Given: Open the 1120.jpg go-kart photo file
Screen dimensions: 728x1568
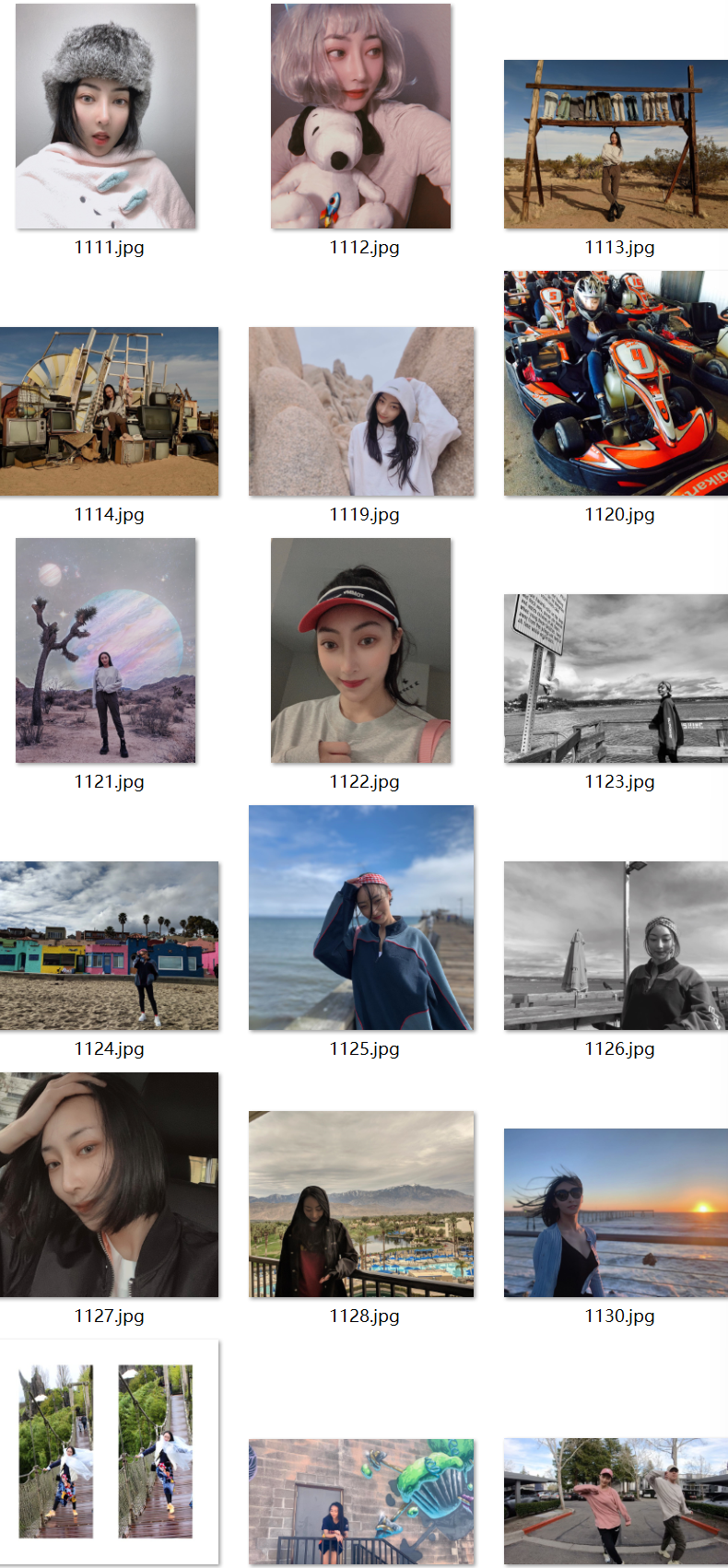Looking at the screenshot, I should point(616,383).
